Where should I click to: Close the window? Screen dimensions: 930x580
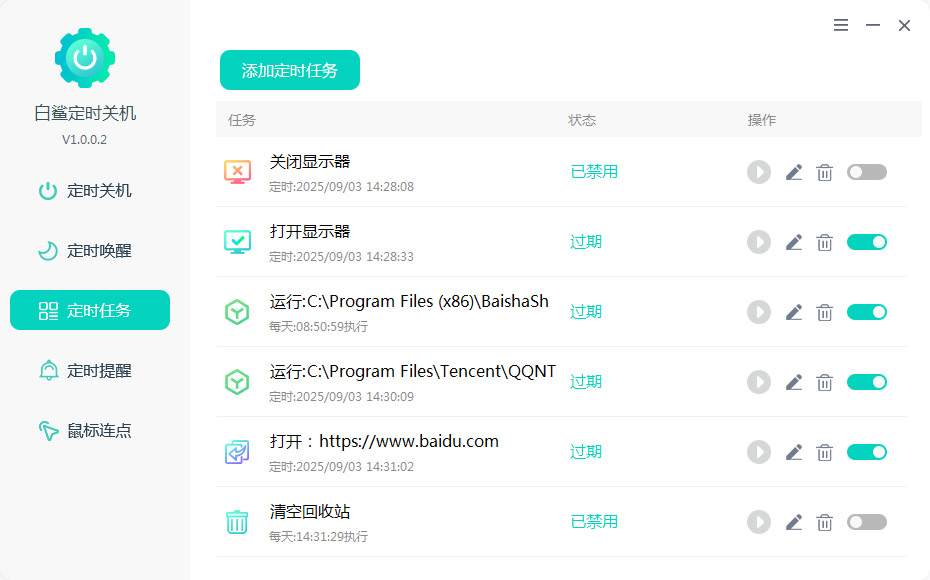[904, 26]
